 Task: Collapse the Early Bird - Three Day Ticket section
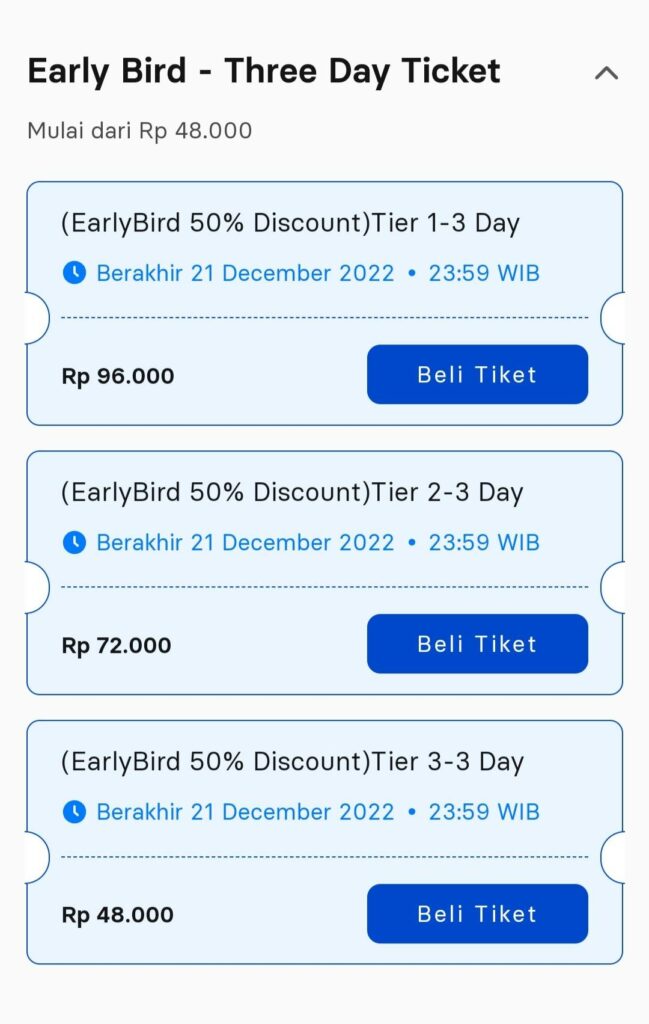pyautogui.click(x=606, y=73)
